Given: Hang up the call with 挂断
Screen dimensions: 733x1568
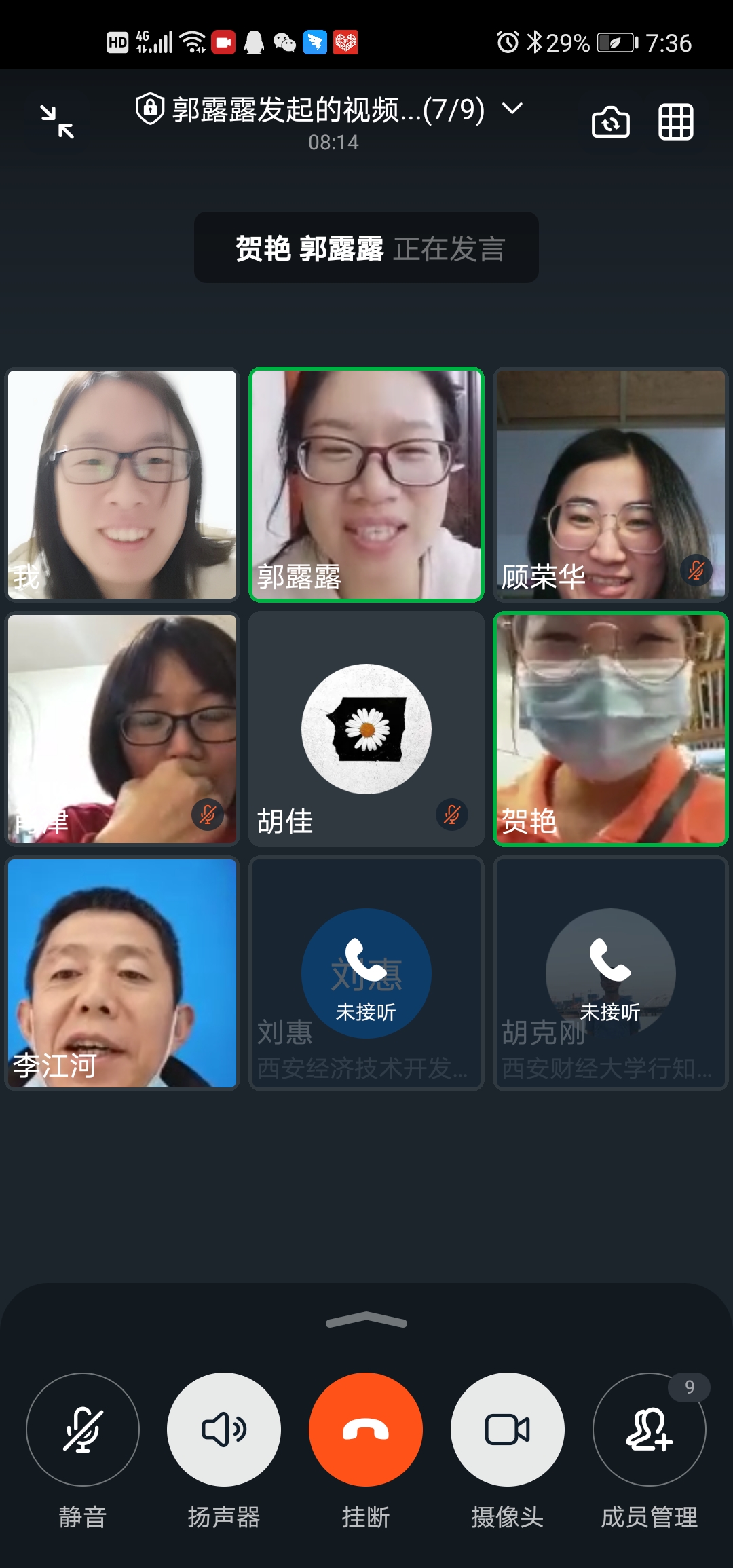Looking at the screenshot, I should click(x=366, y=1429).
